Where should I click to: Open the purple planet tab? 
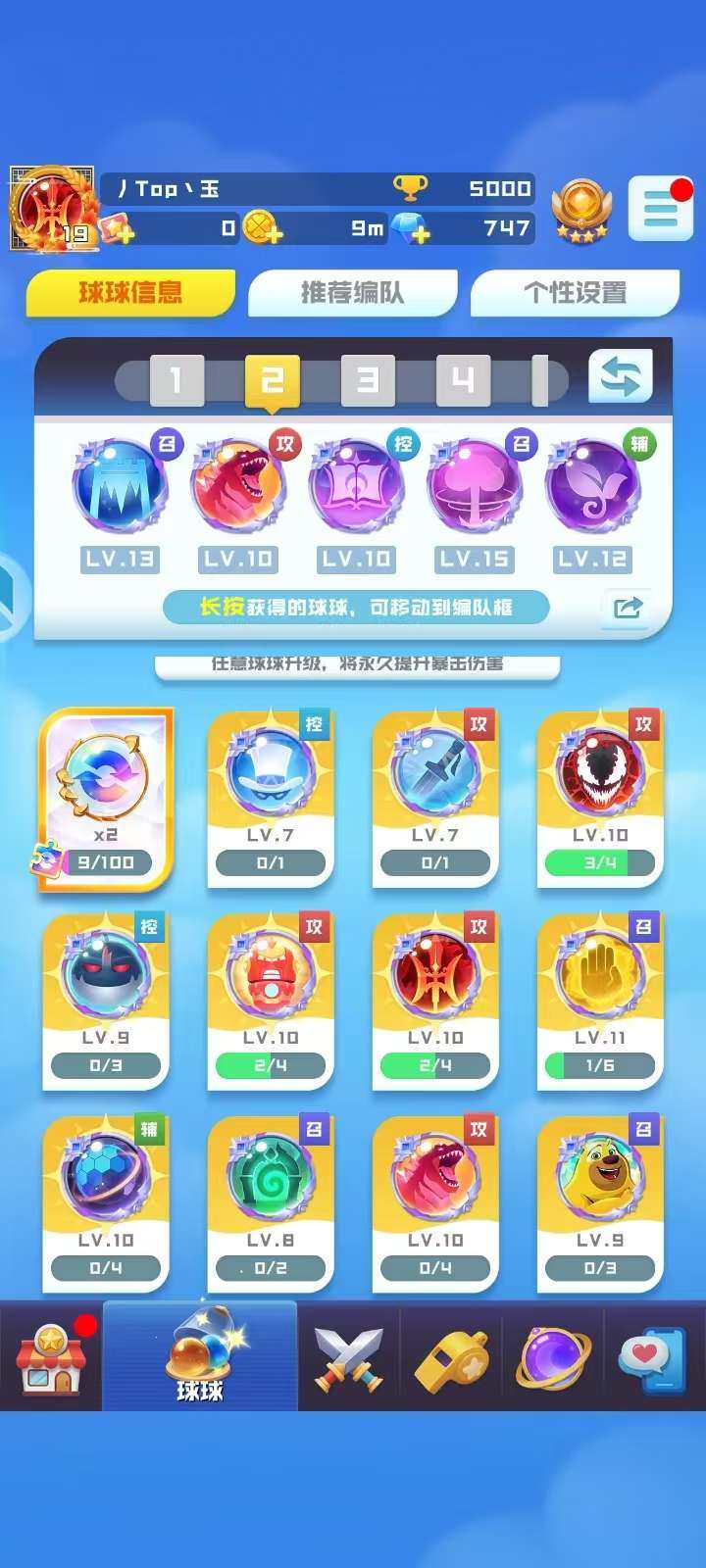(553, 1357)
